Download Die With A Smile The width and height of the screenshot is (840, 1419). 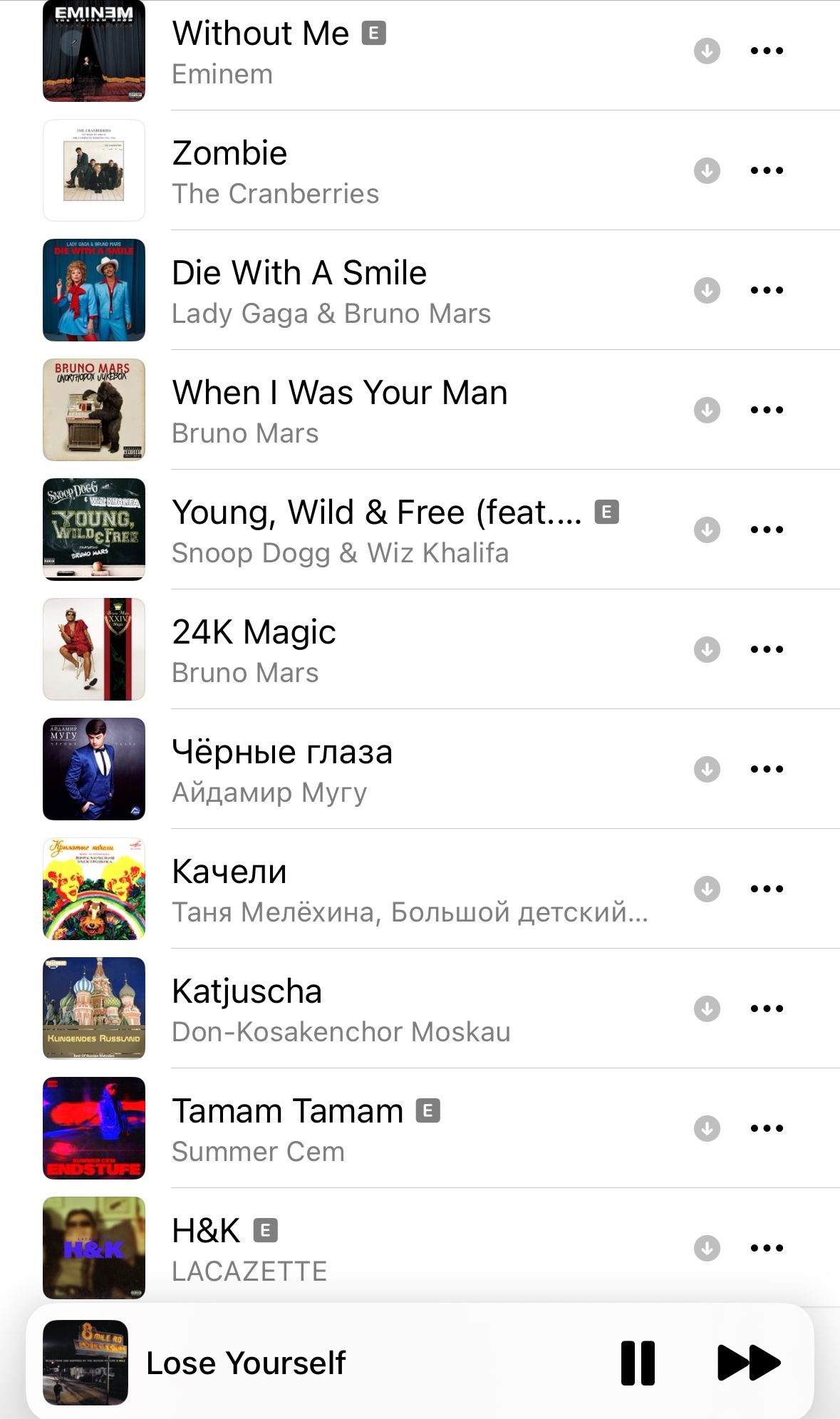[x=707, y=290]
